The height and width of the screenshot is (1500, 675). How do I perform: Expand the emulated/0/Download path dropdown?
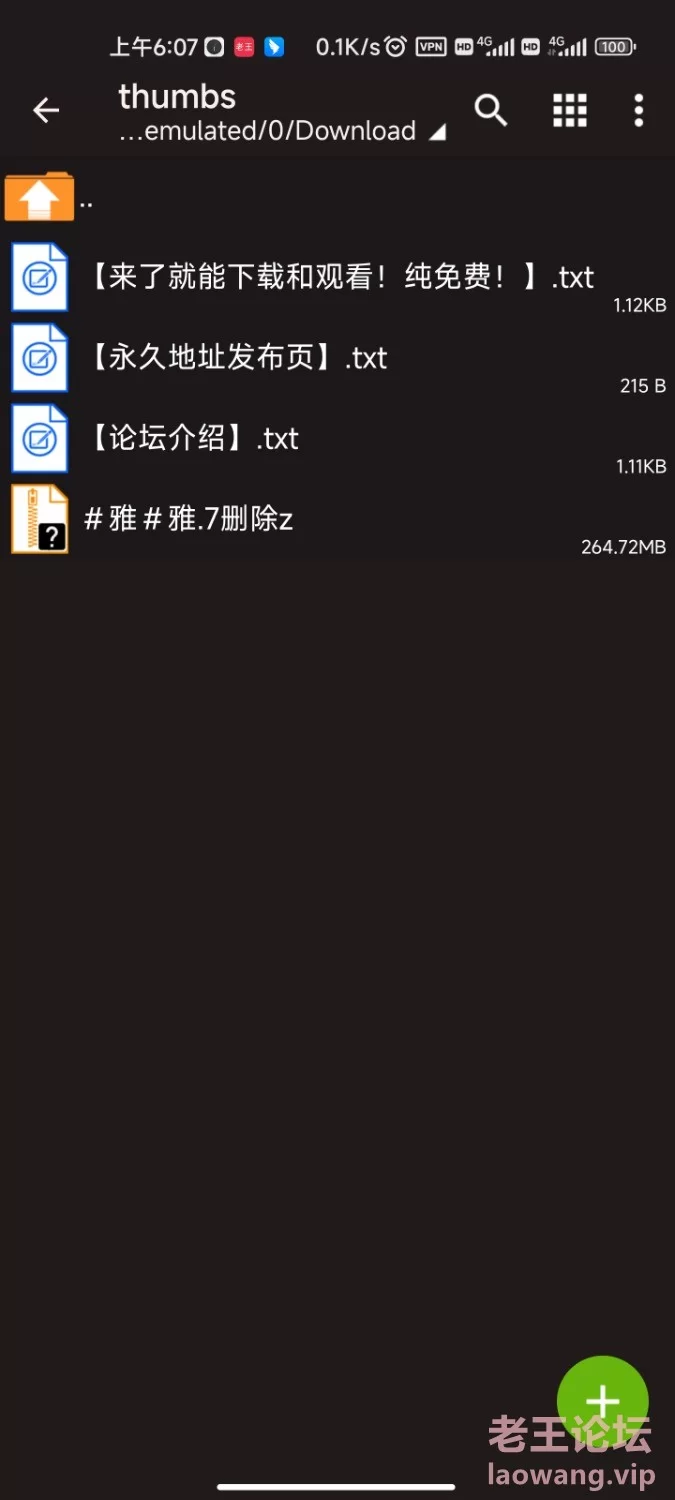click(x=282, y=131)
